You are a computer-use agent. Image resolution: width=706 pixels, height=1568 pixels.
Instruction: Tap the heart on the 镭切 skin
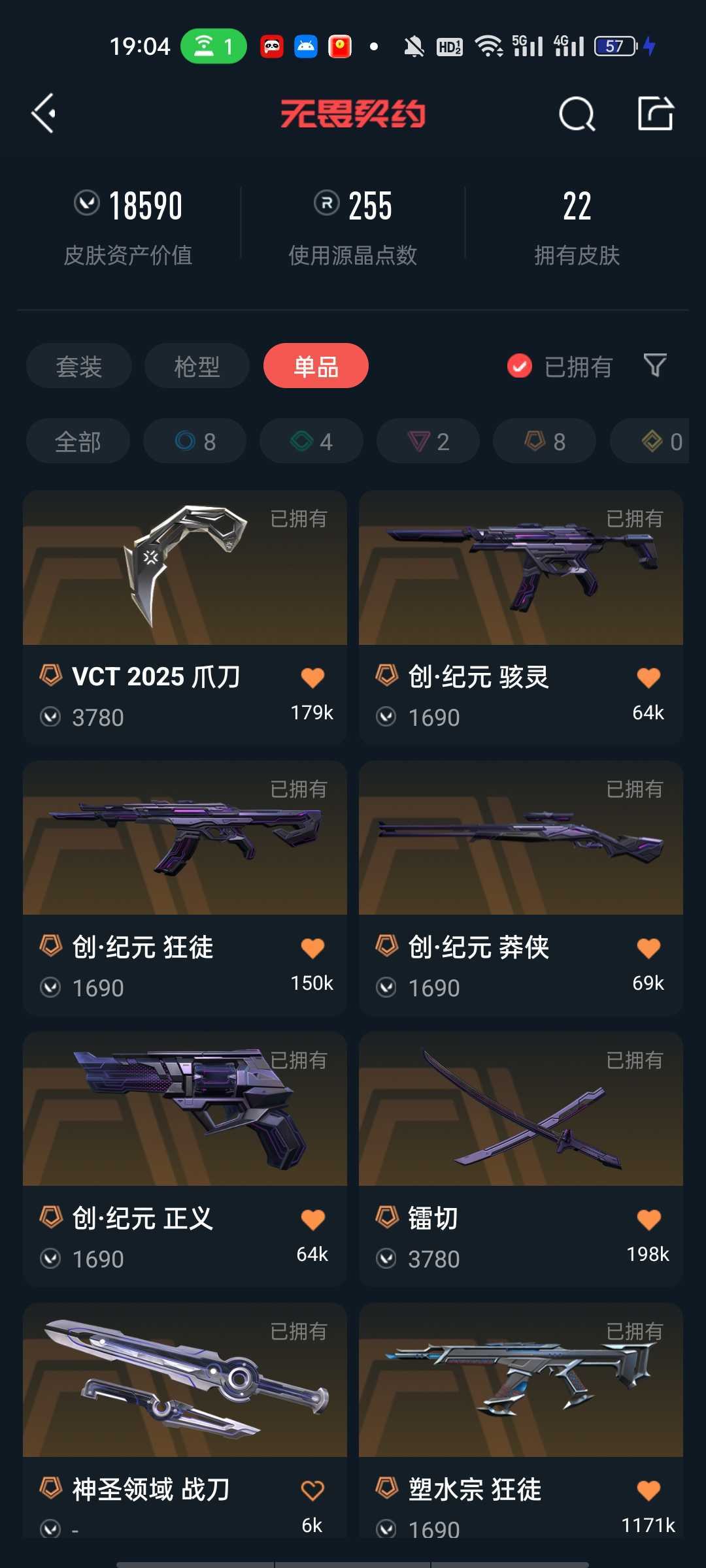[x=648, y=1219]
